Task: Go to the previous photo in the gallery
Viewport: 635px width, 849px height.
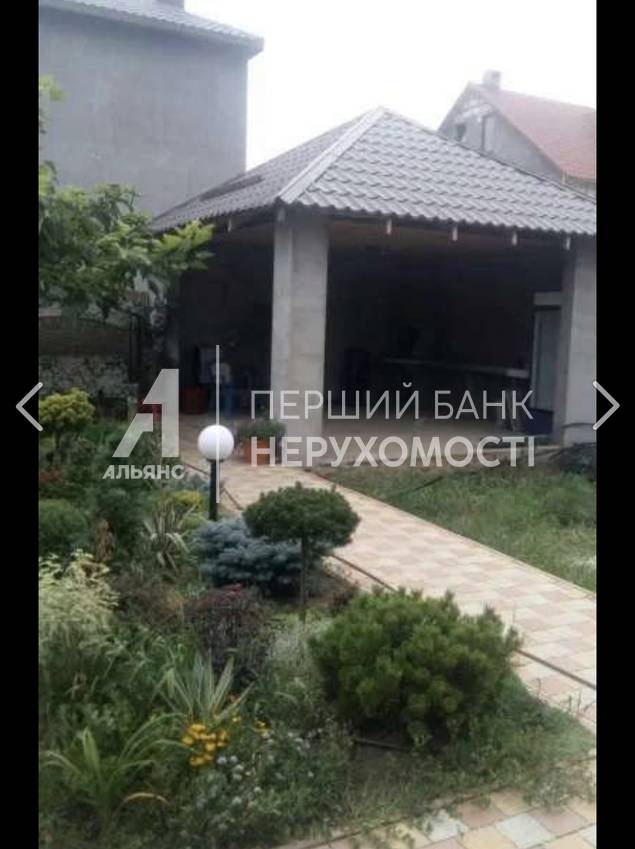Action: point(29,406)
